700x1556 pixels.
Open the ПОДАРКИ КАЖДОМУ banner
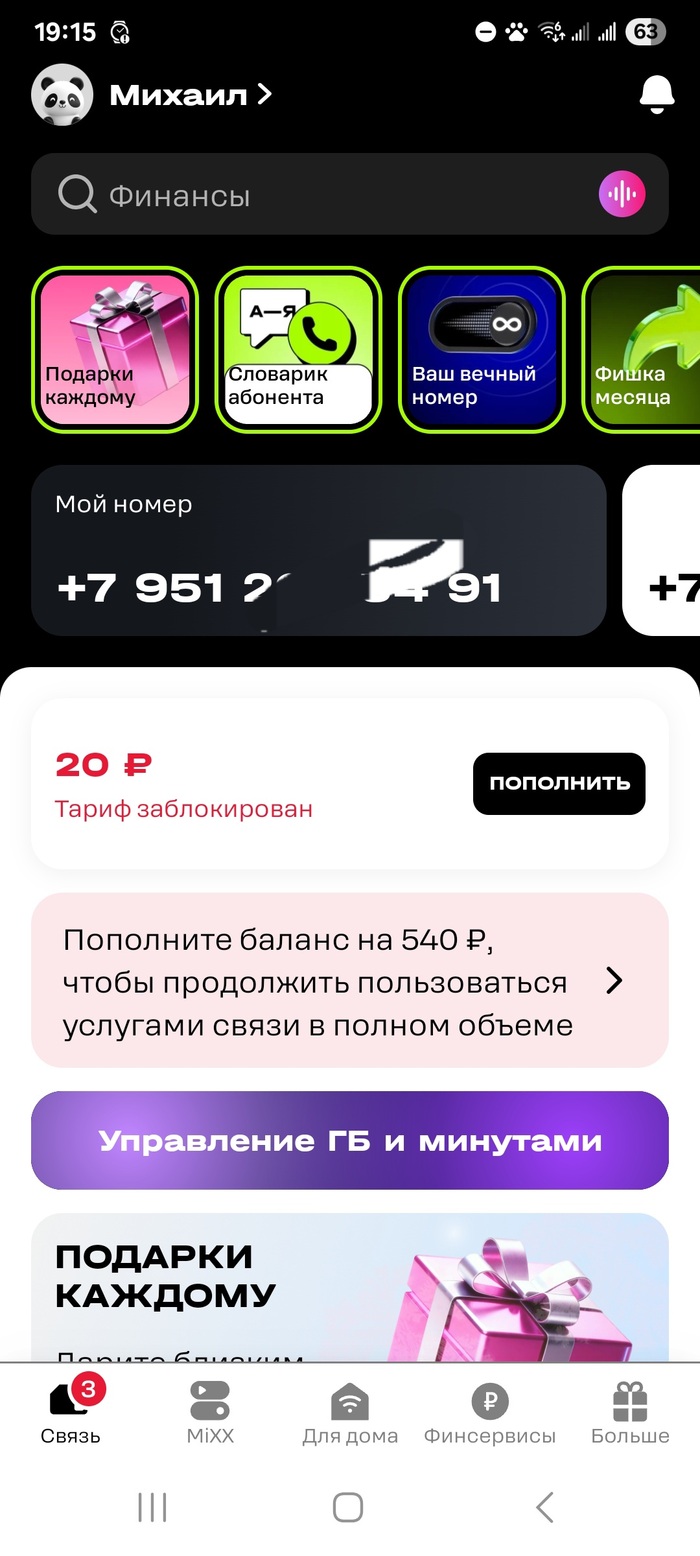coord(349,1288)
